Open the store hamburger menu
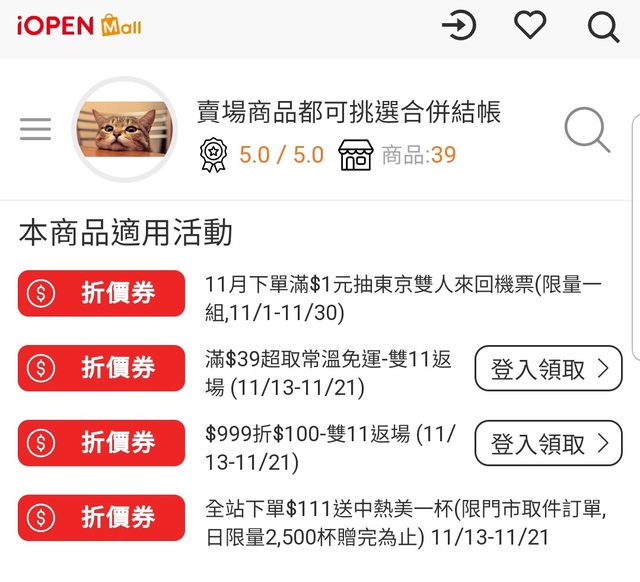640x582 pixels. [35, 129]
